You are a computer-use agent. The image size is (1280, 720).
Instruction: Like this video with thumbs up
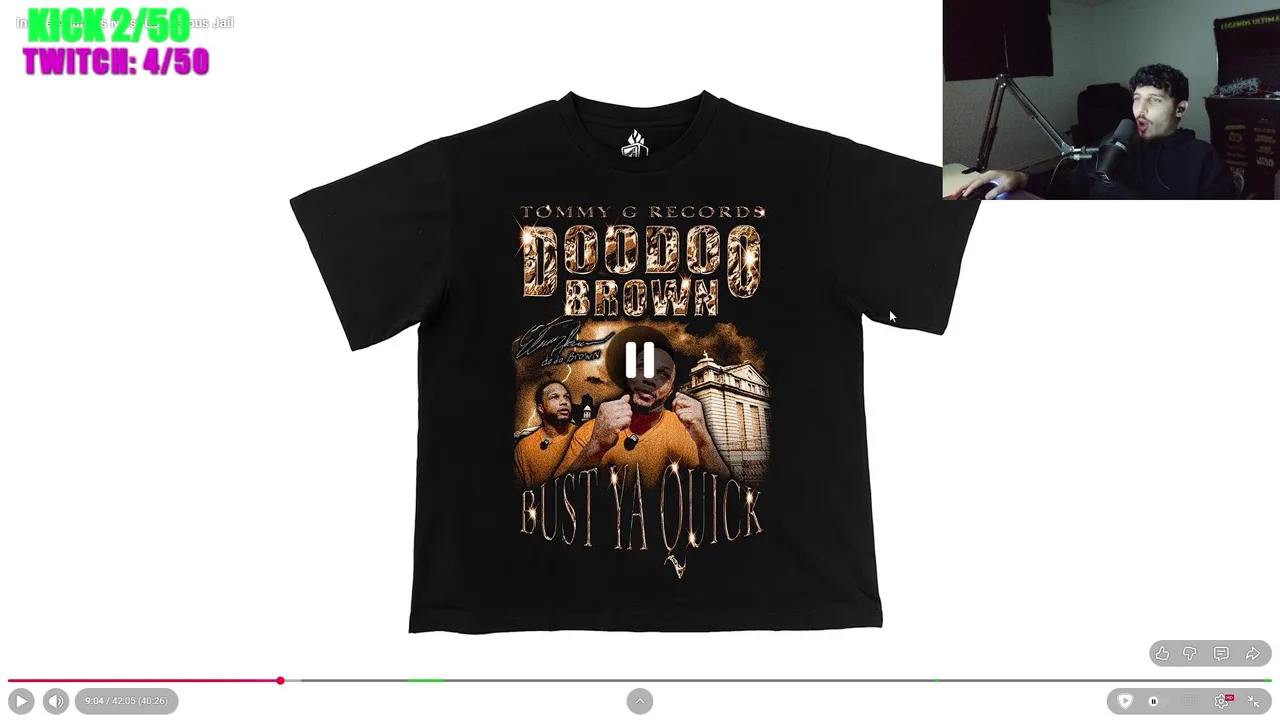1162,654
